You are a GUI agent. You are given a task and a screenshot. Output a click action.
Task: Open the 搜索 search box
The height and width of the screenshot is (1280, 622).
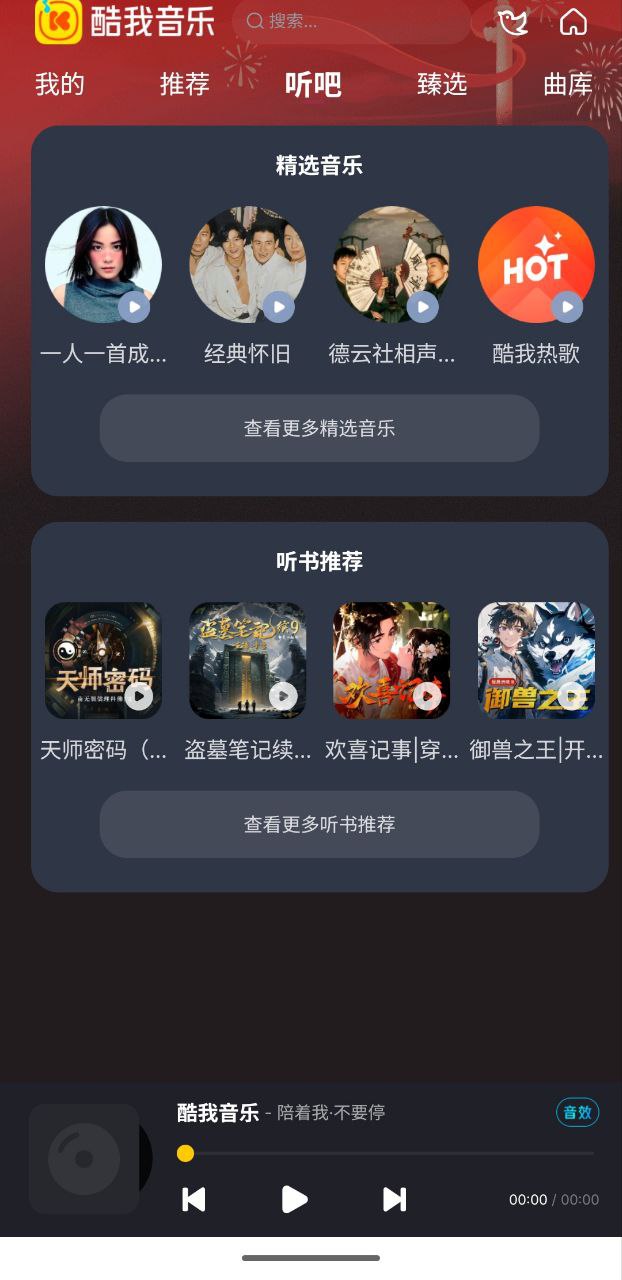[350, 21]
